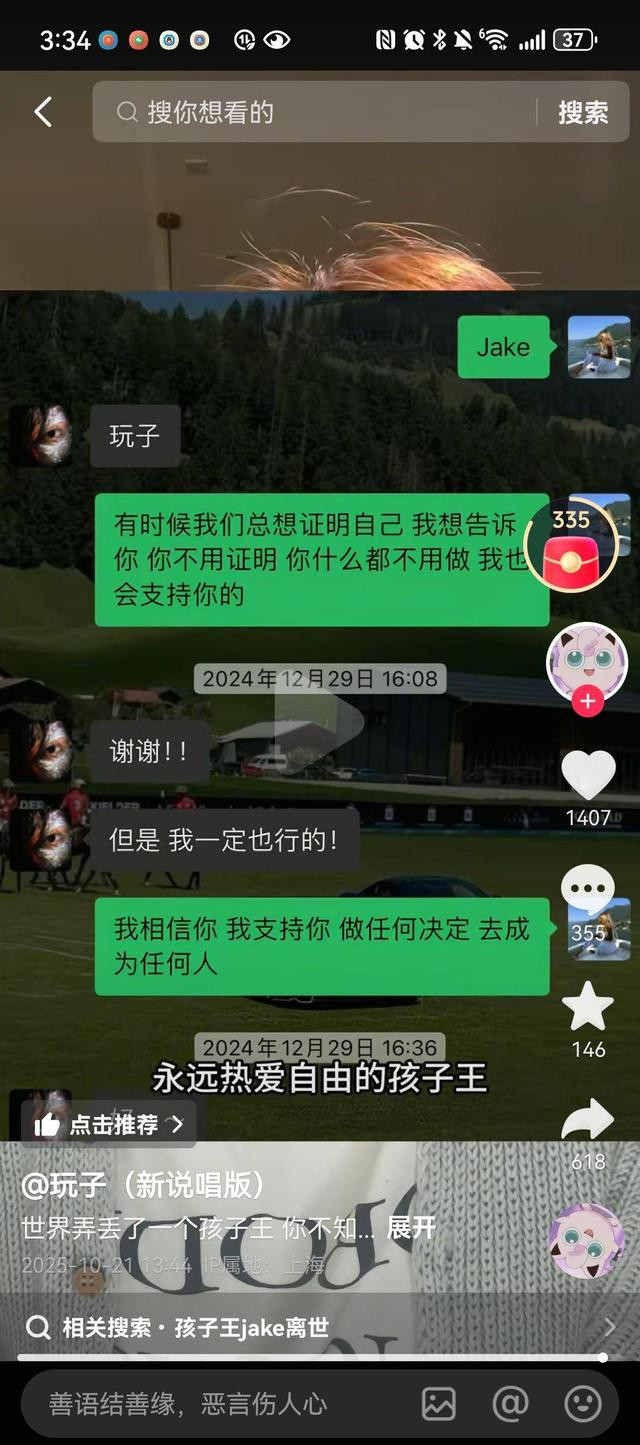Viewport: 640px width, 1445px height.
Task: Tap 点击推荐 to recommend the video
Action: (110, 1125)
